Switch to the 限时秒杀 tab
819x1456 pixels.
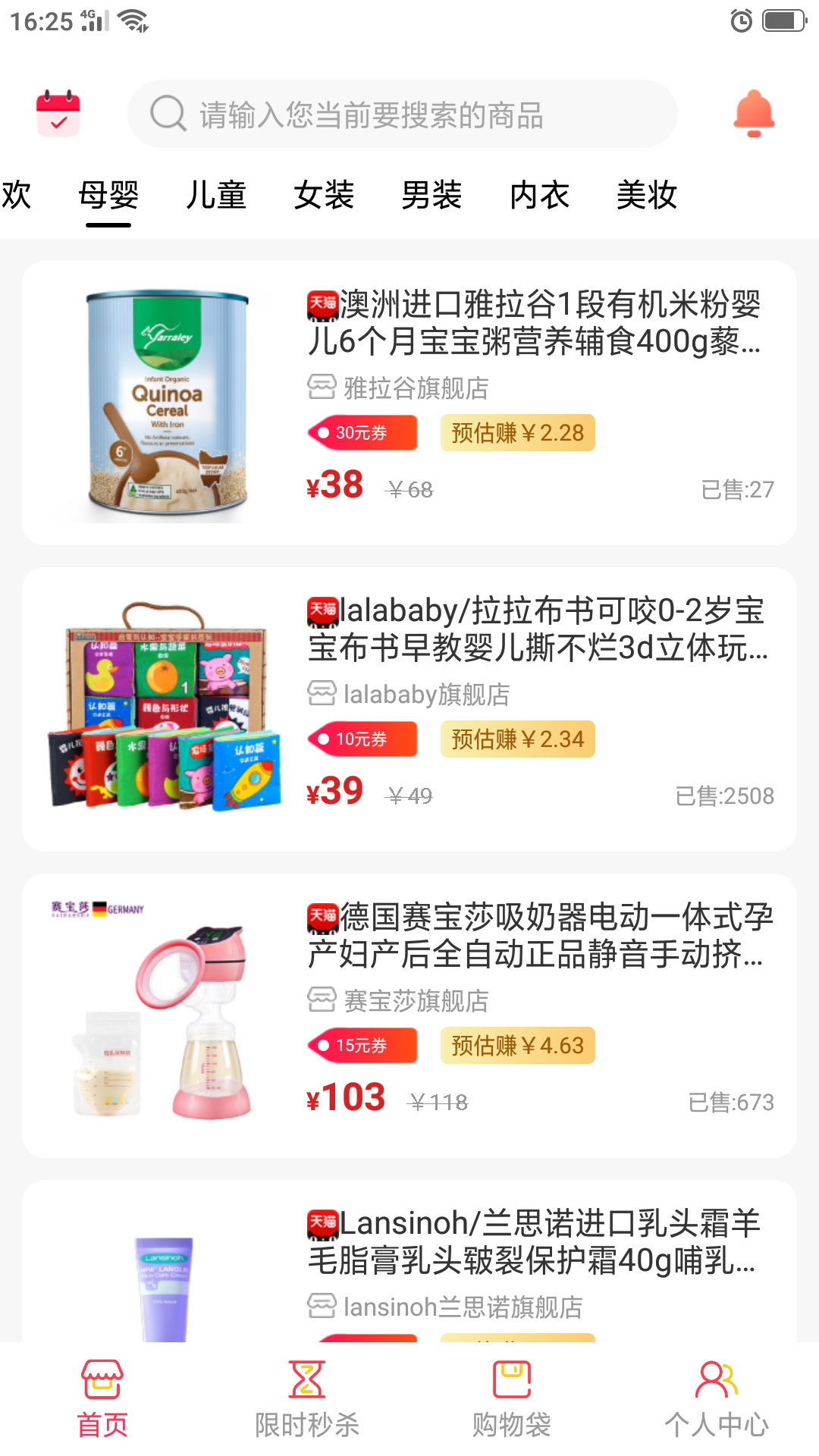[307, 1399]
